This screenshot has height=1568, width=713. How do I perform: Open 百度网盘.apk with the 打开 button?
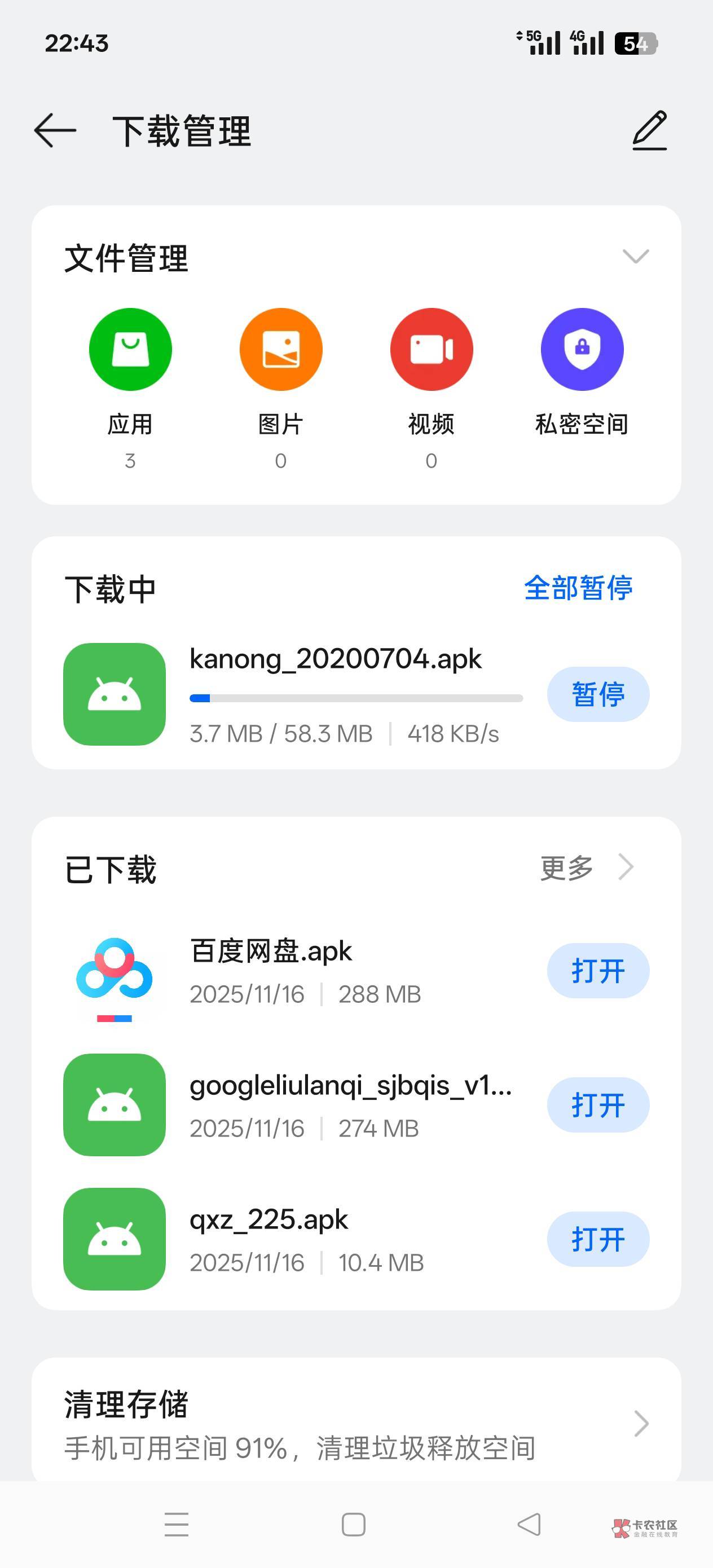pyautogui.click(x=598, y=971)
